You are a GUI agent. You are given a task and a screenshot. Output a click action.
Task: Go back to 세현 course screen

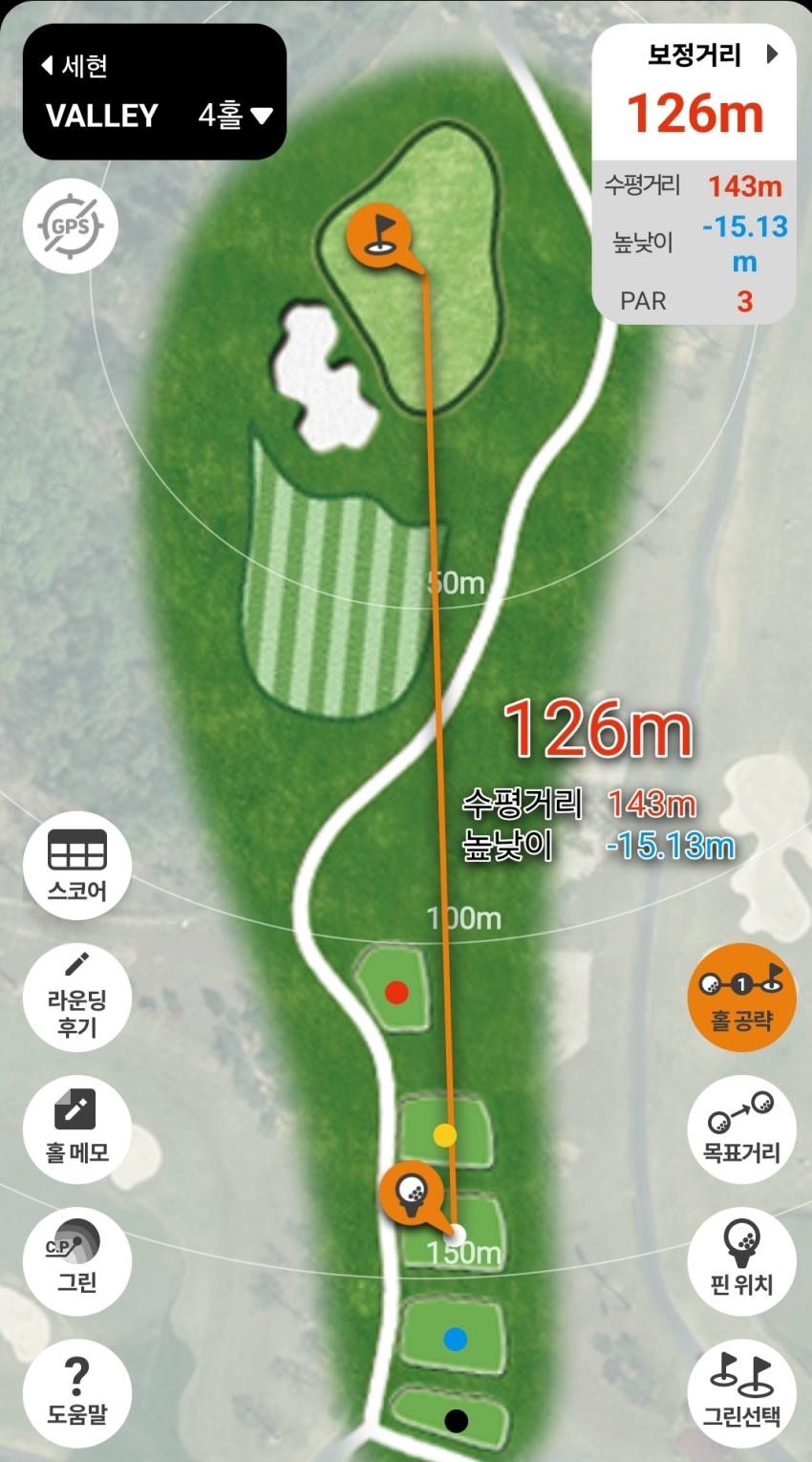pos(75,66)
